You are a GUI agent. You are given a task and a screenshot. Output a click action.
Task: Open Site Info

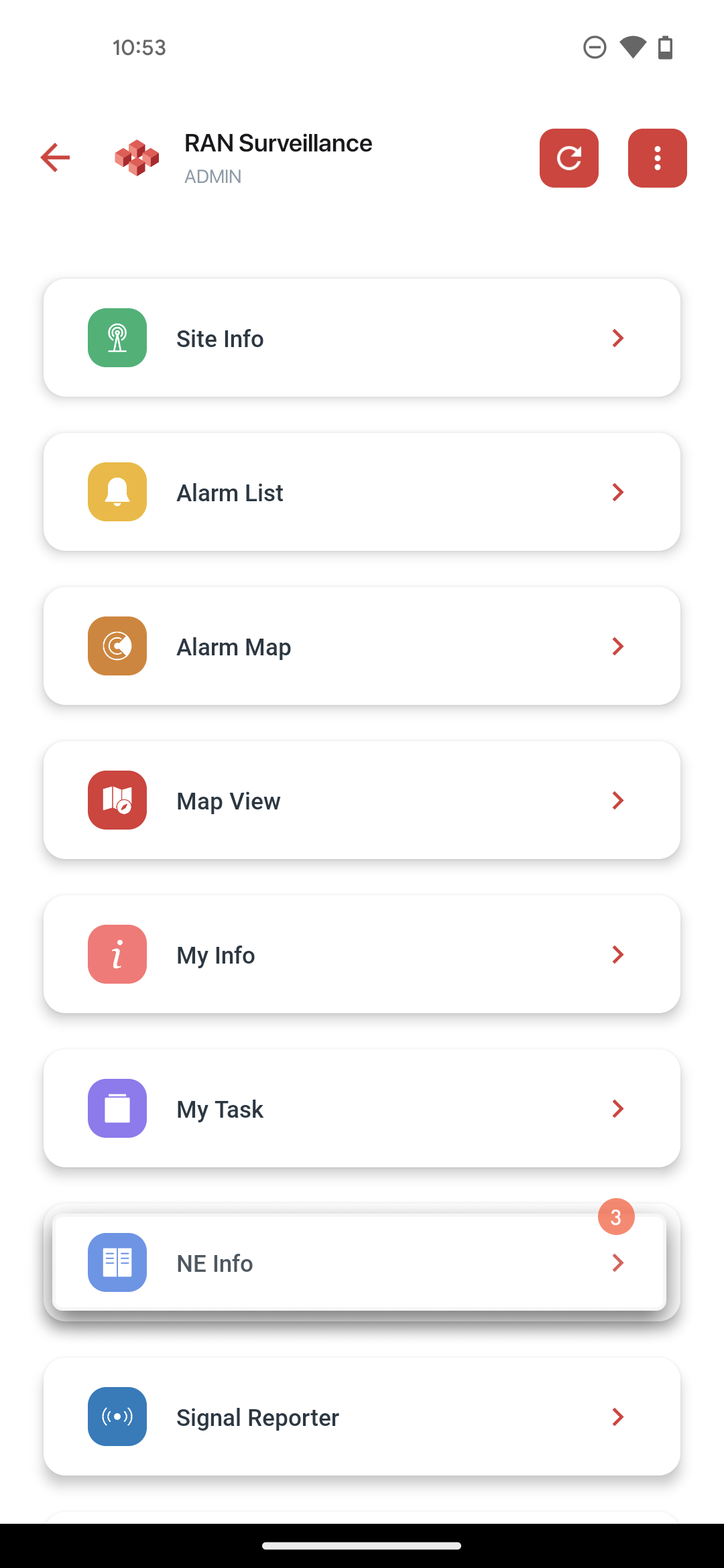[x=362, y=338]
